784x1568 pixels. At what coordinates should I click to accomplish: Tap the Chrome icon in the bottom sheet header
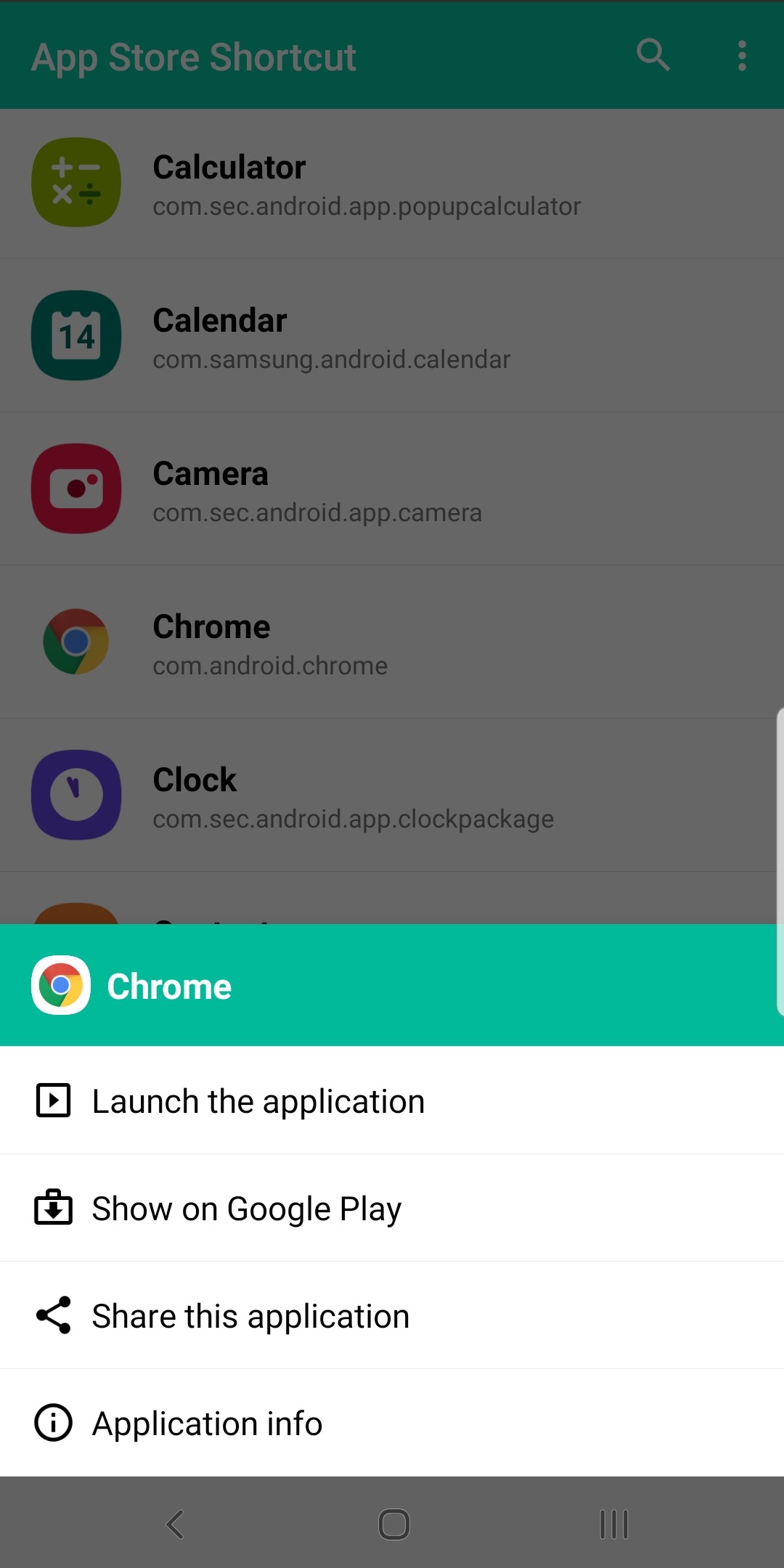[60, 986]
